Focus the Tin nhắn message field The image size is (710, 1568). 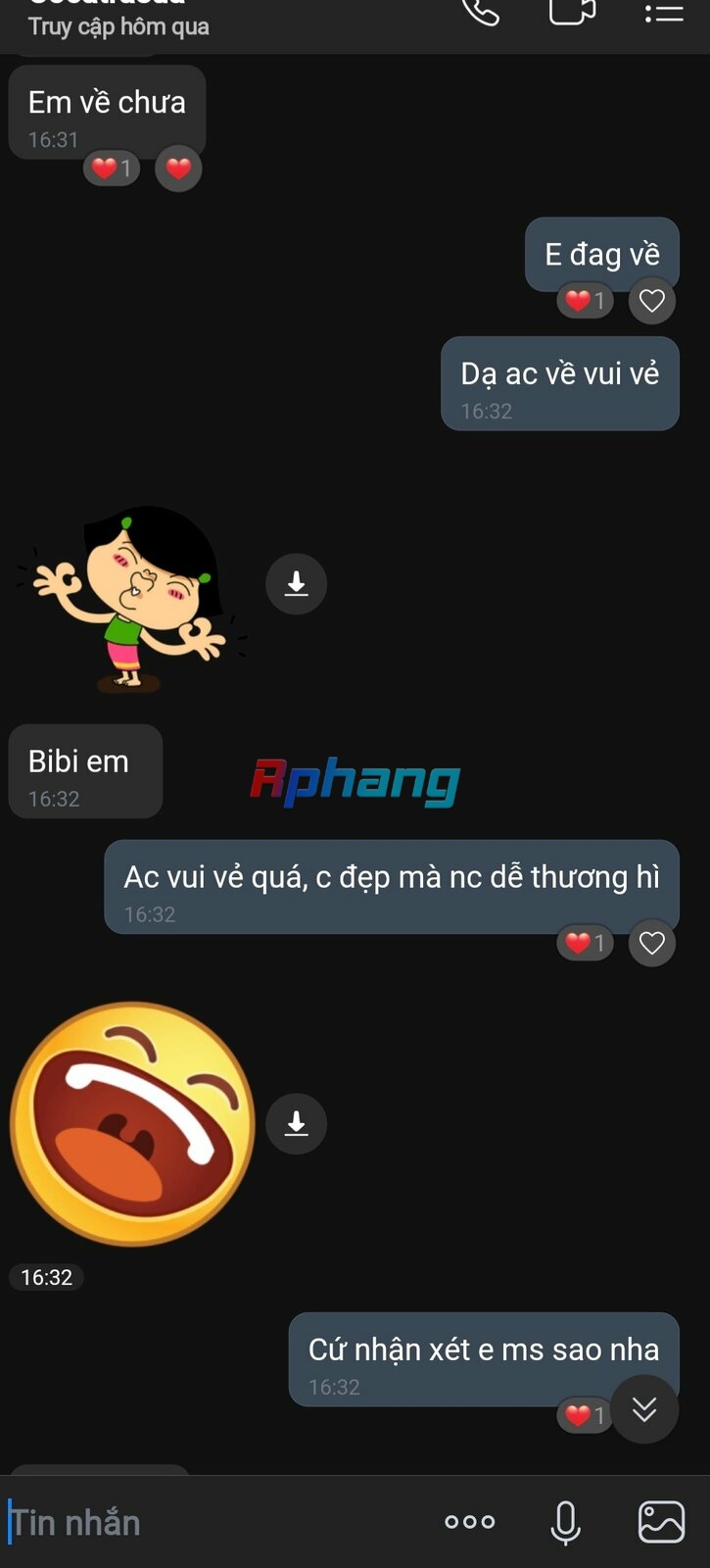pyautogui.click(x=215, y=1522)
